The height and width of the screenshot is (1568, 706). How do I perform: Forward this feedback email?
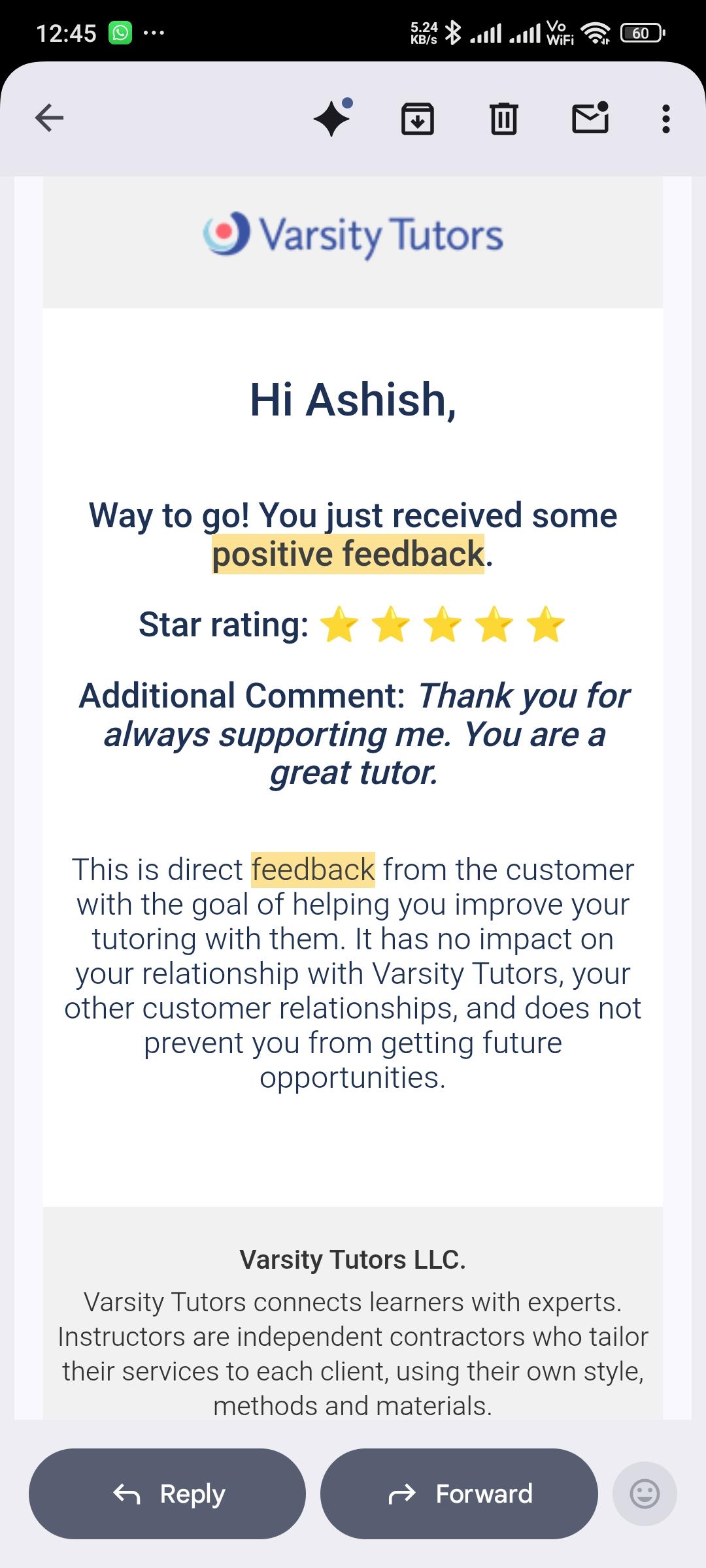click(x=459, y=1494)
